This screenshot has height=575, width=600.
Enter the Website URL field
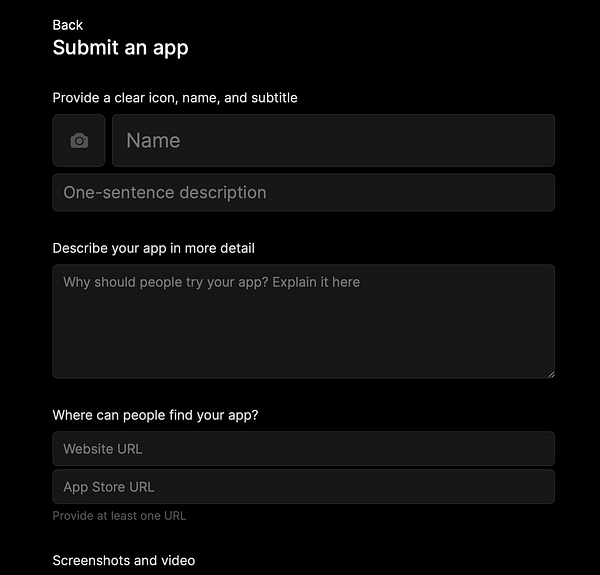pyautogui.click(x=303, y=449)
